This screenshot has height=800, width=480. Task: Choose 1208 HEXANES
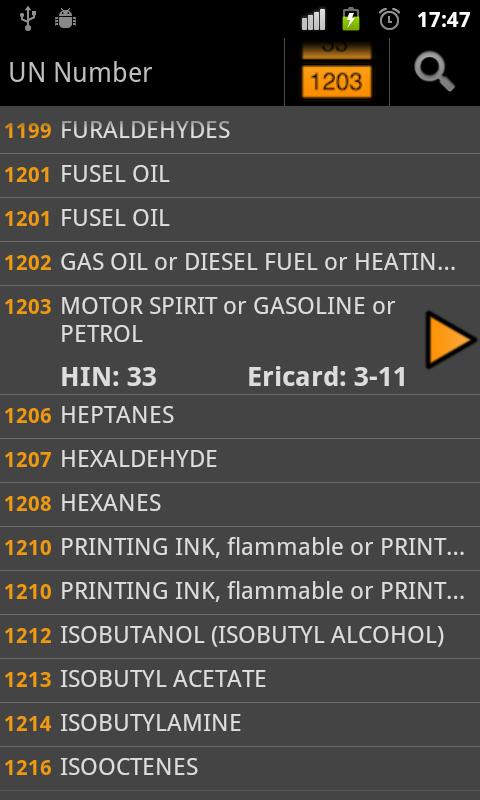click(x=240, y=504)
